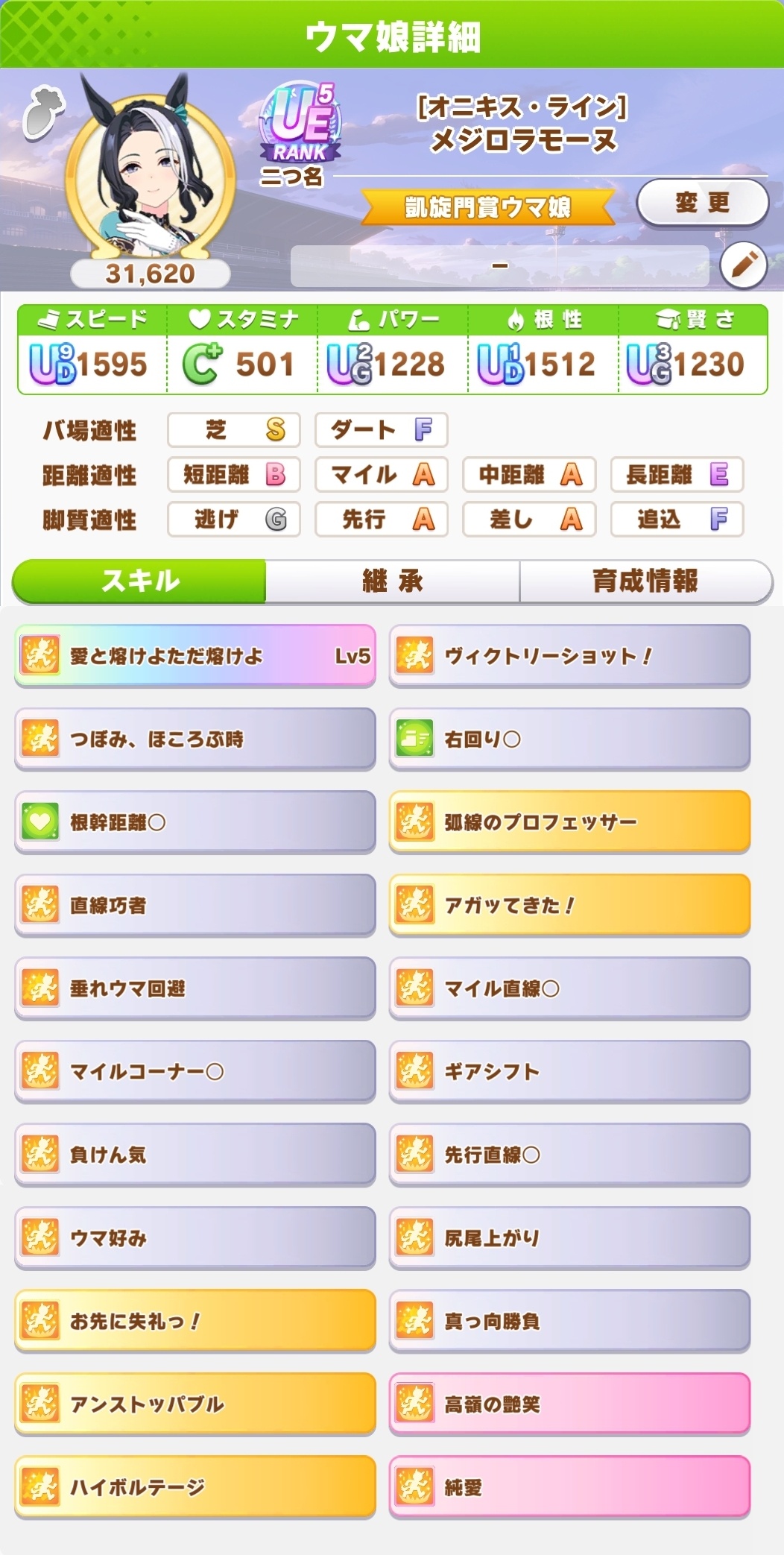Tap the アガッてきた！ skill
784x1555 pixels.
point(569,905)
